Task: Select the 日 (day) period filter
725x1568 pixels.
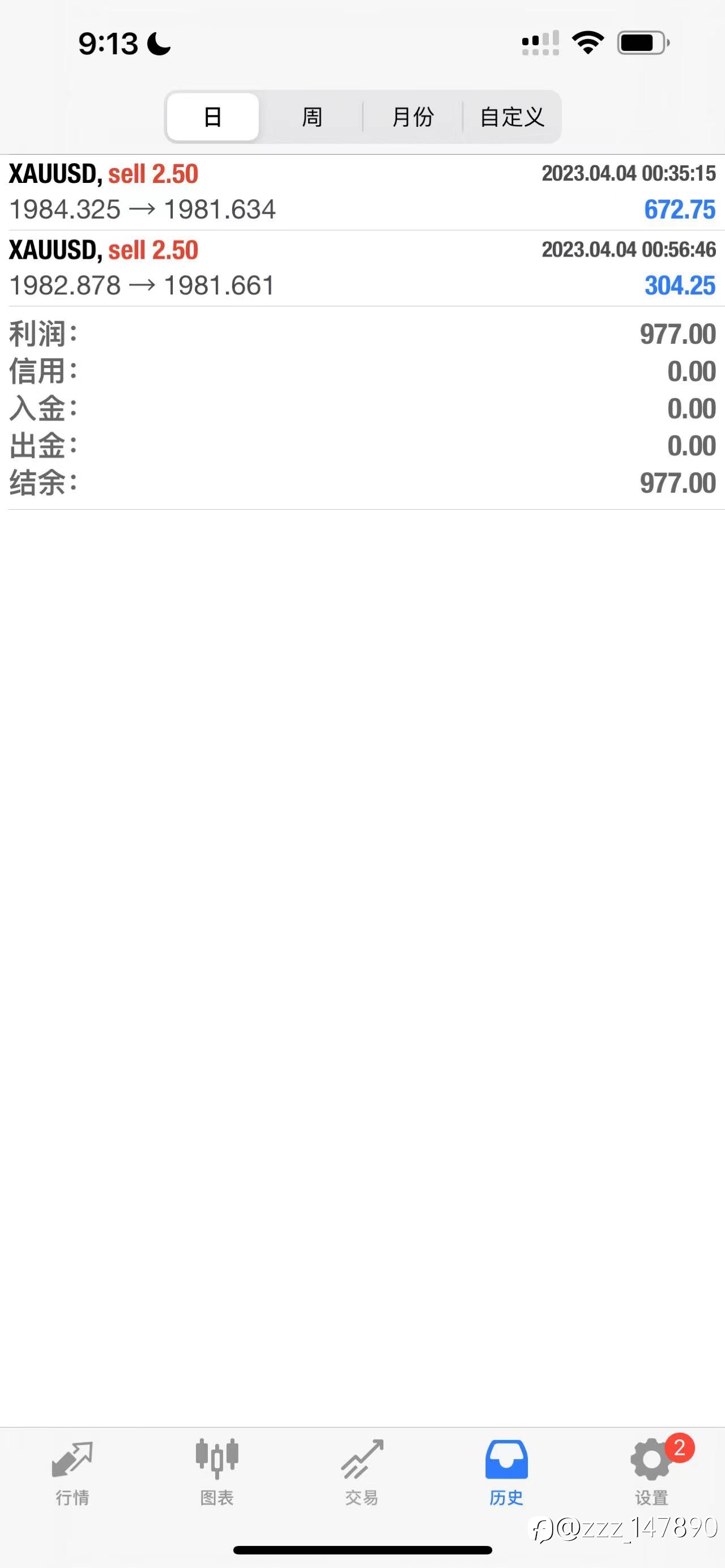Action: click(212, 117)
